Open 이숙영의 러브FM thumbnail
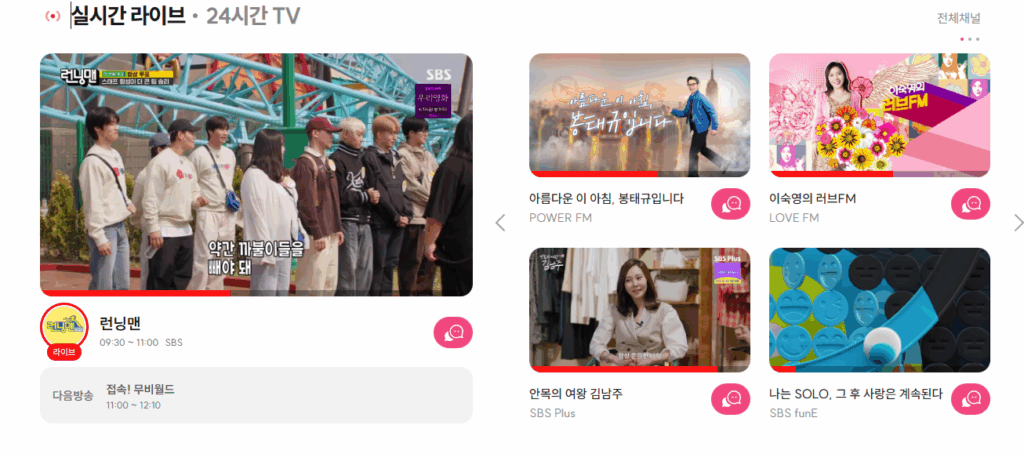Screen dimensions: 1024x454 point(879,114)
